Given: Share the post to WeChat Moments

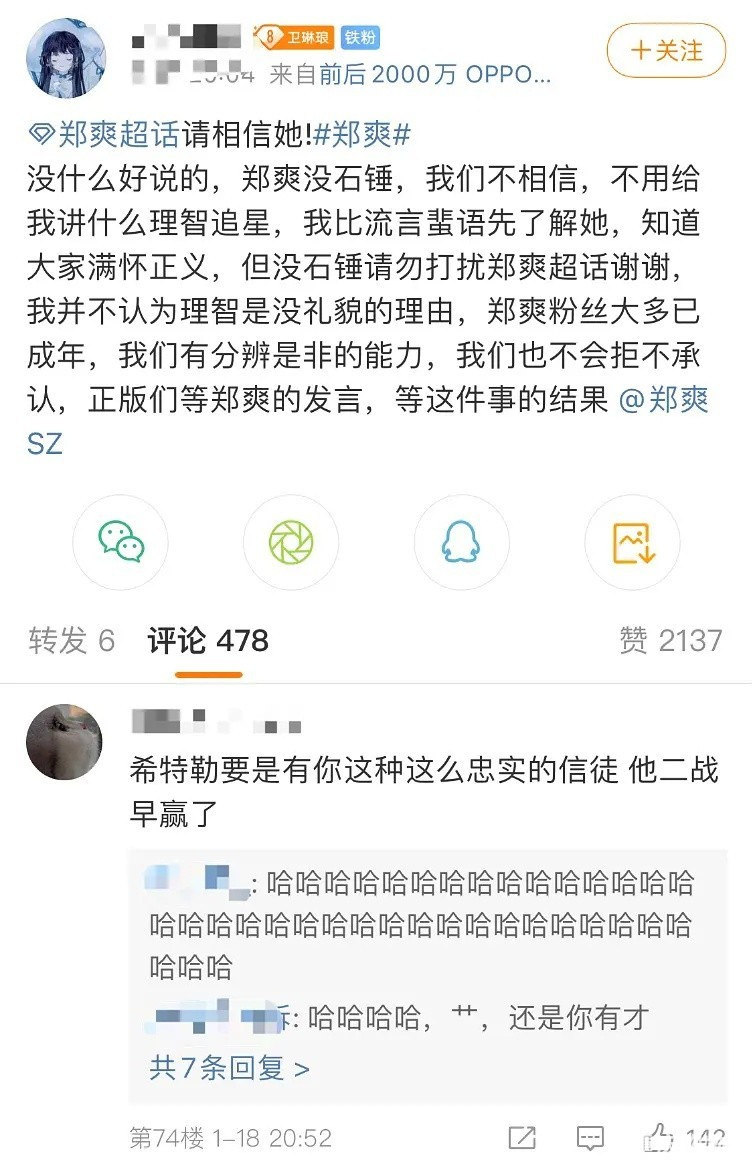Looking at the screenshot, I should coord(291,542).
